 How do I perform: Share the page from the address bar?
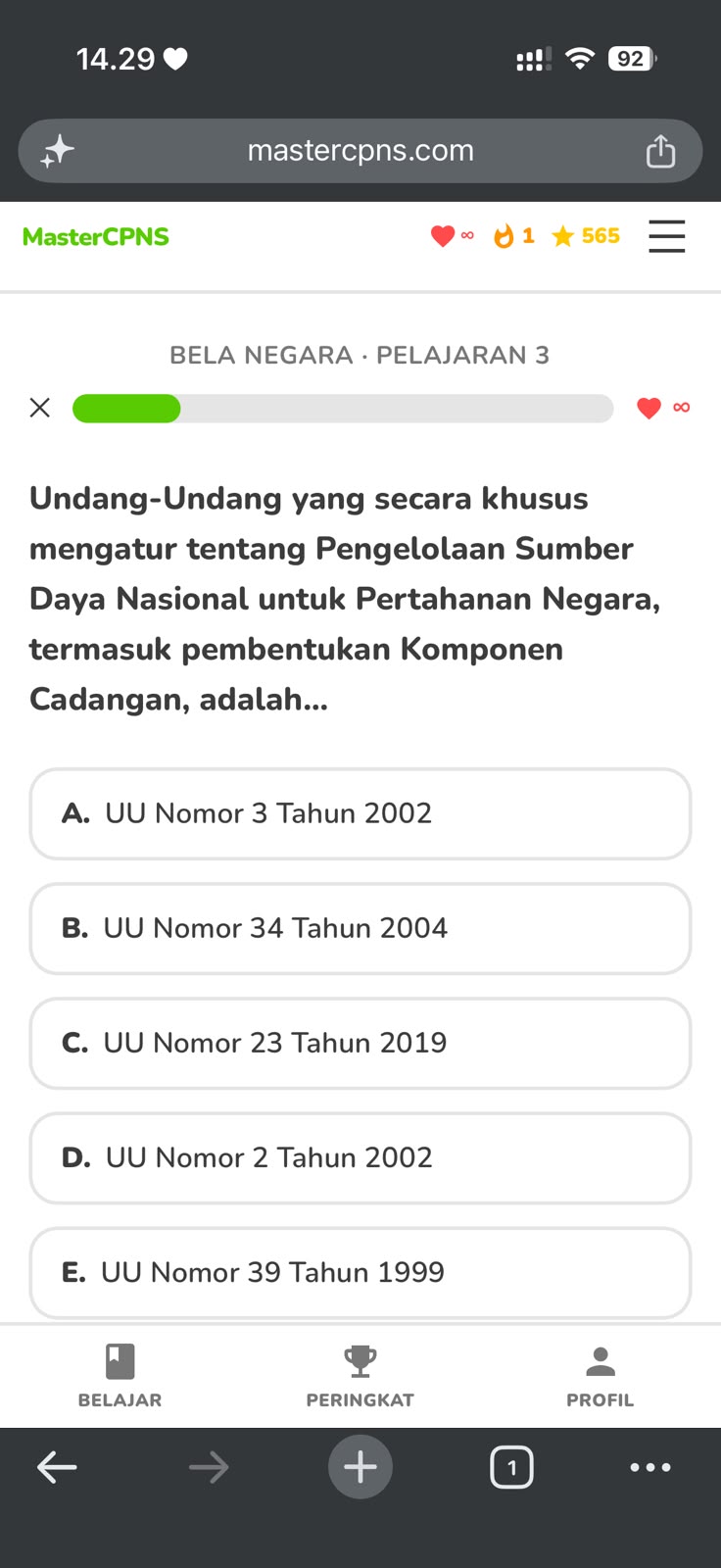pyautogui.click(x=660, y=151)
